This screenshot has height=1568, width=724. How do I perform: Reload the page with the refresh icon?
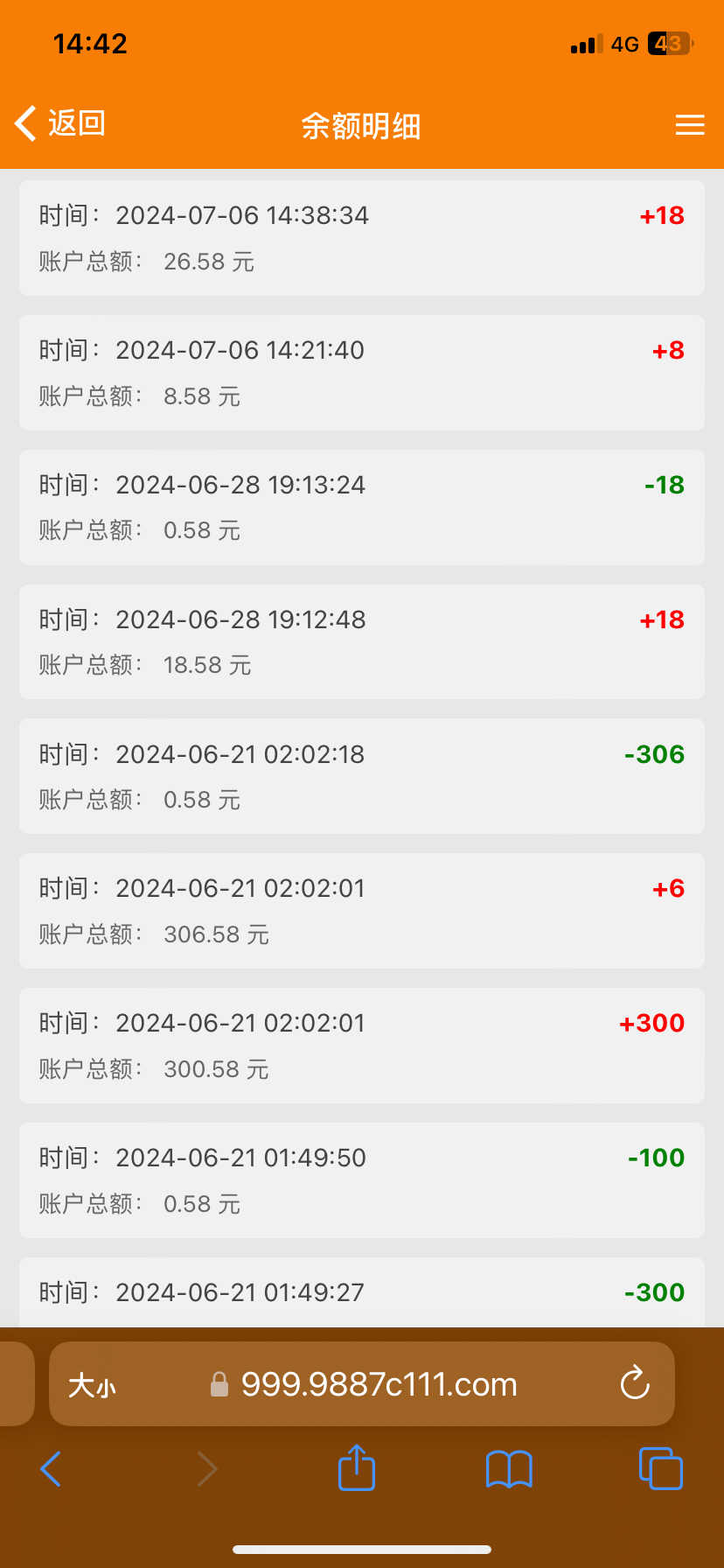[635, 1383]
